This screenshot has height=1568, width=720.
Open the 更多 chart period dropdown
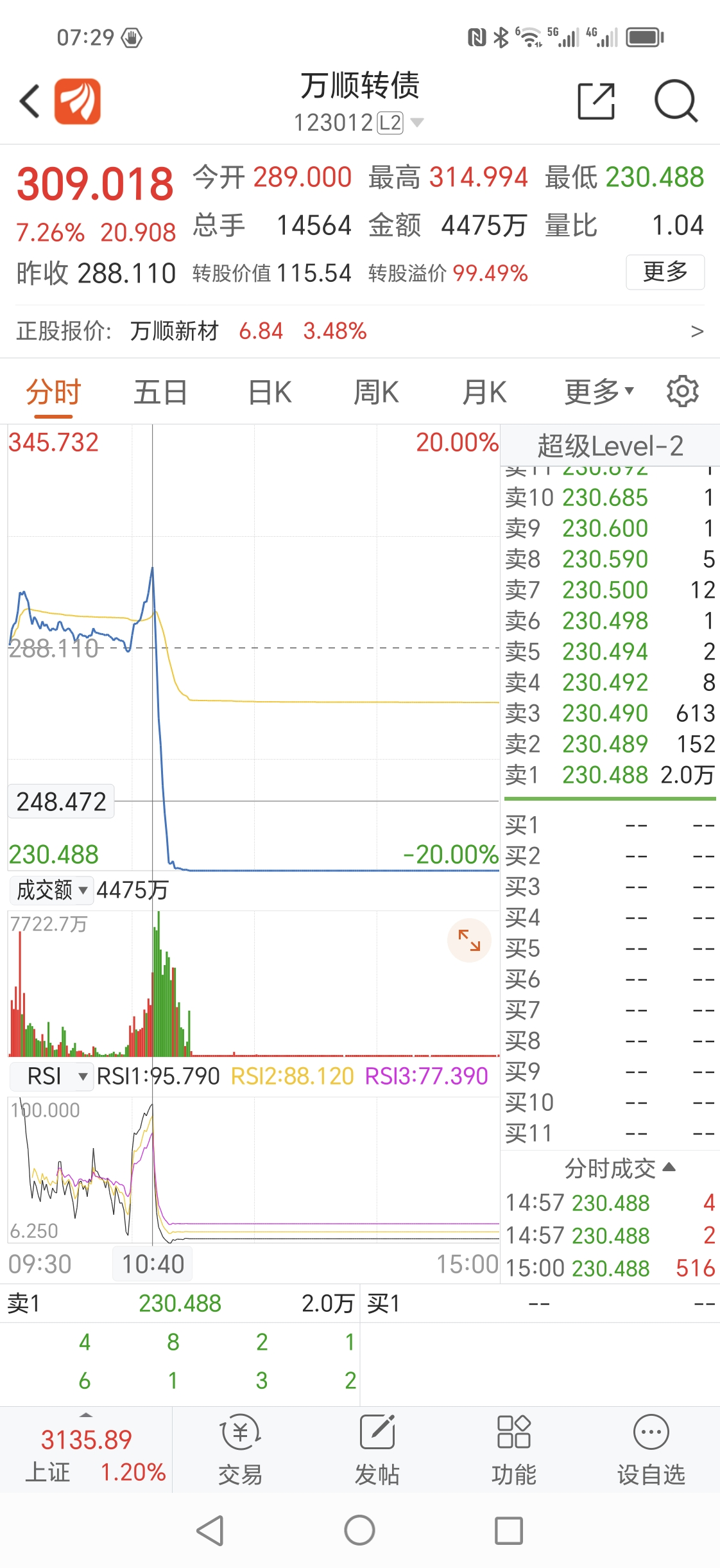598,392
